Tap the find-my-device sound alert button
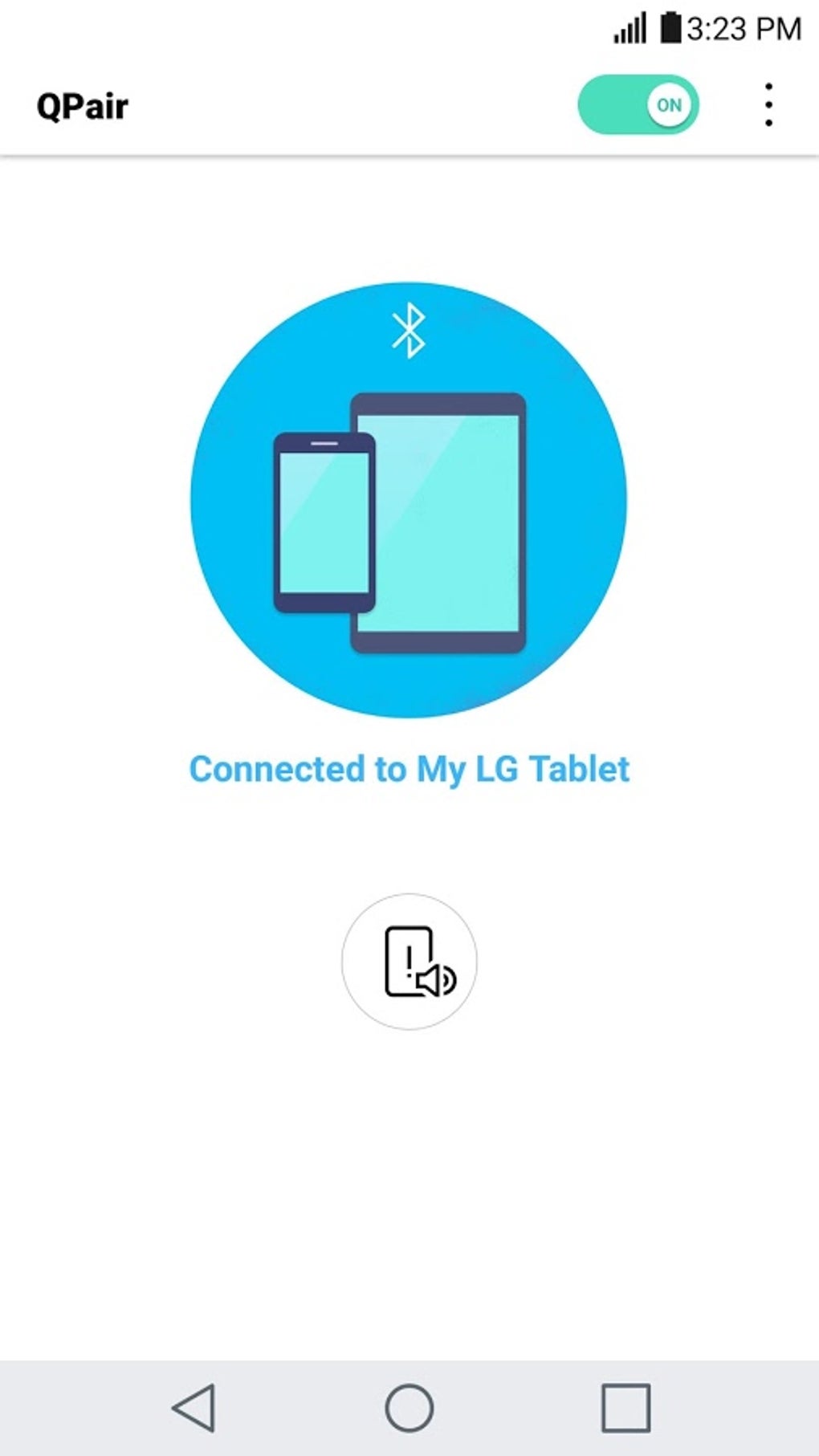This screenshot has width=819, height=1456. [409, 962]
